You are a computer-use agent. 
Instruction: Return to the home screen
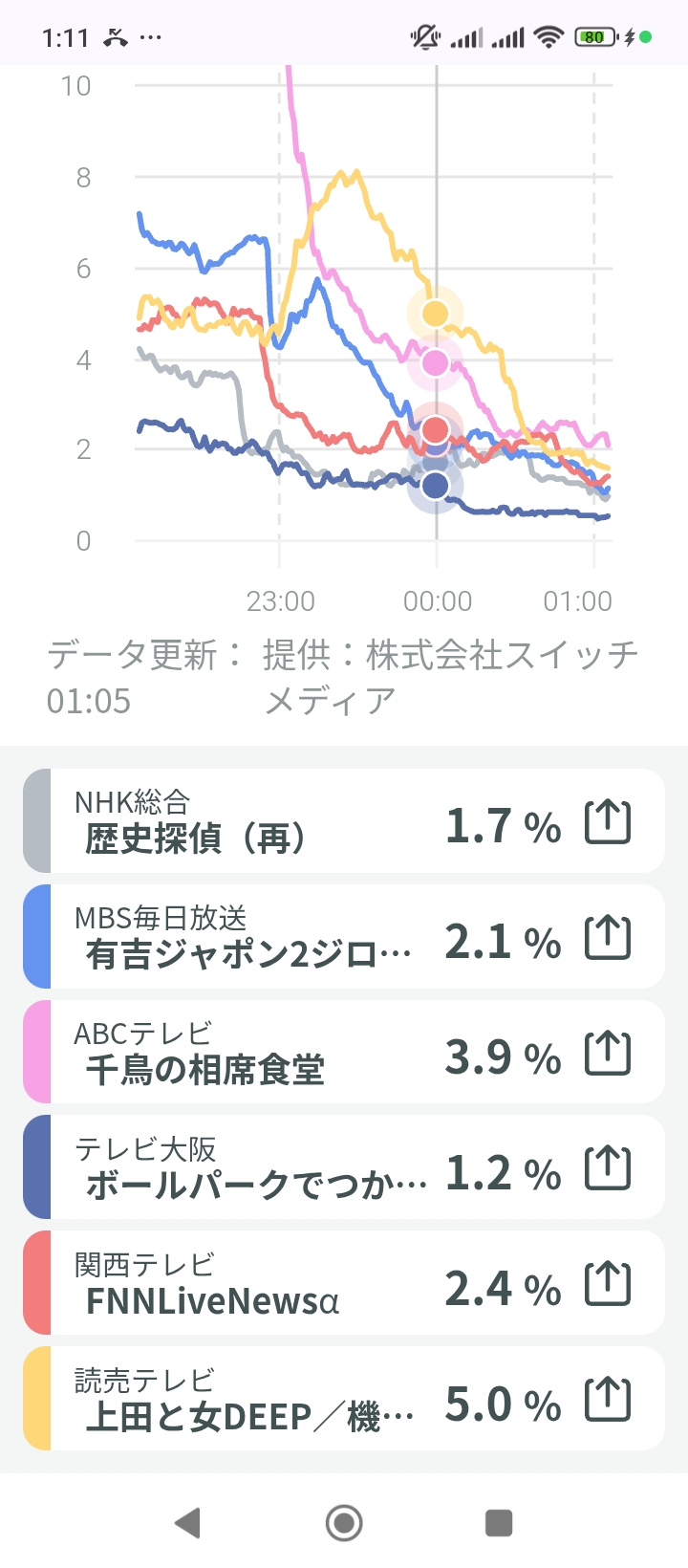[344, 1522]
